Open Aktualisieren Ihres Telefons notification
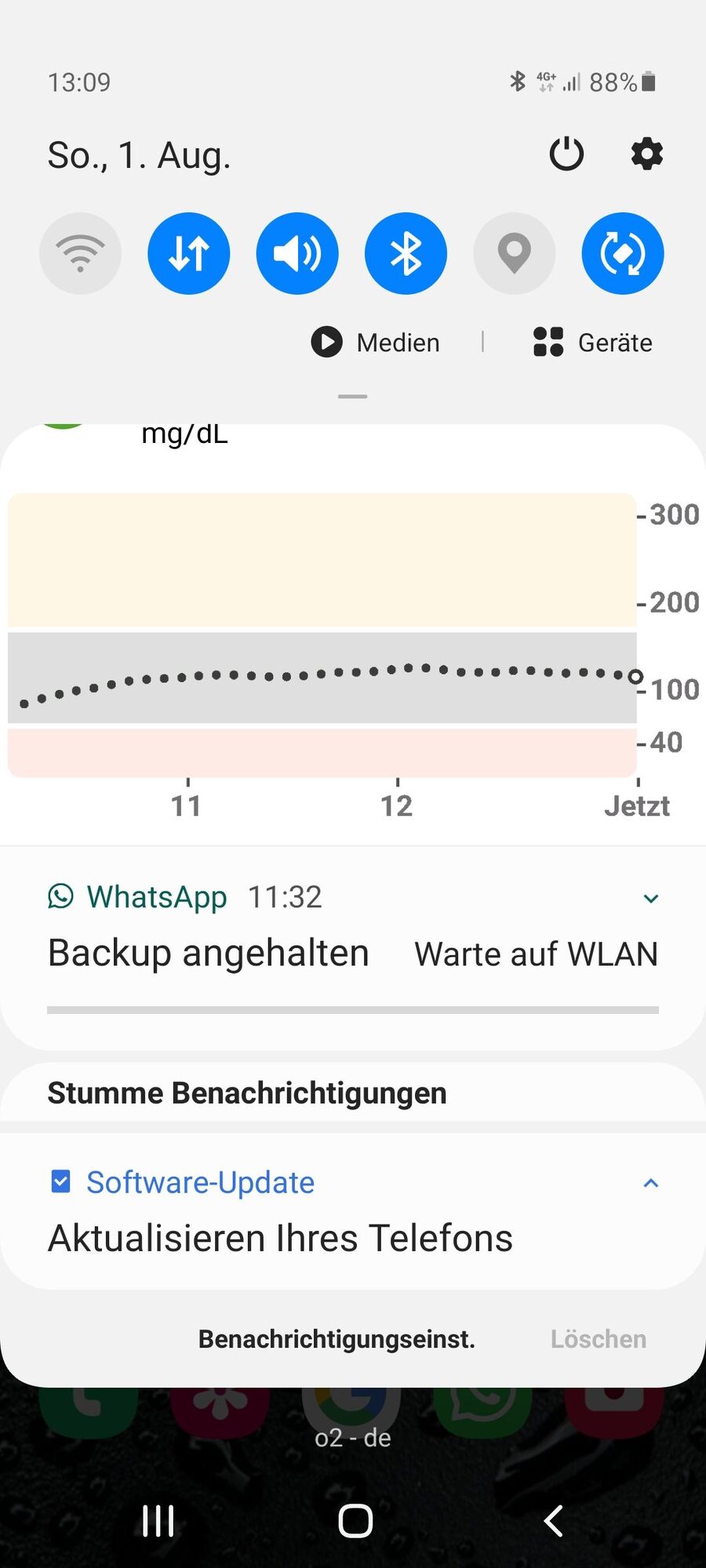The image size is (706, 1568). [280, 1239]
